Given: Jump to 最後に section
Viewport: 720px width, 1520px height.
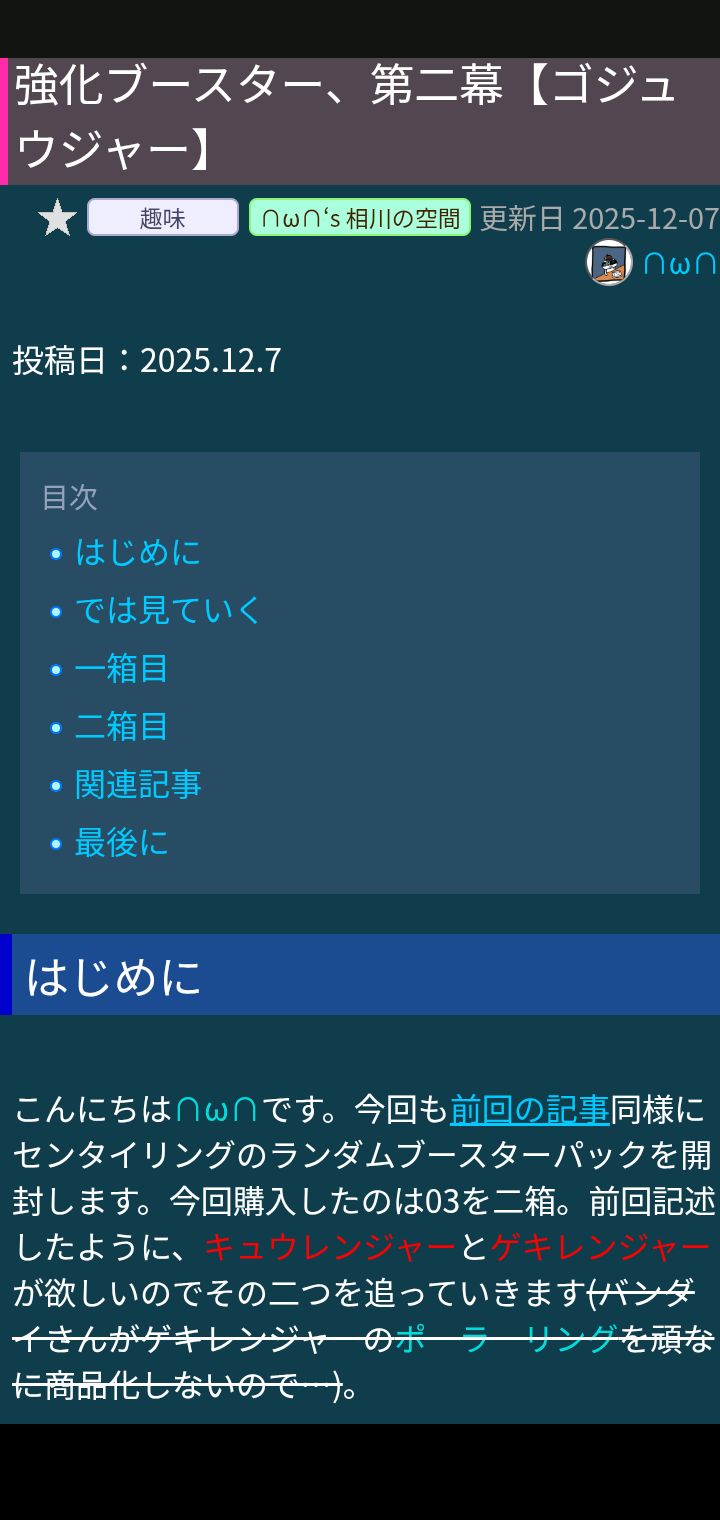Looking at the screenshot, I should pyautogui.click(x=121, y=842).
